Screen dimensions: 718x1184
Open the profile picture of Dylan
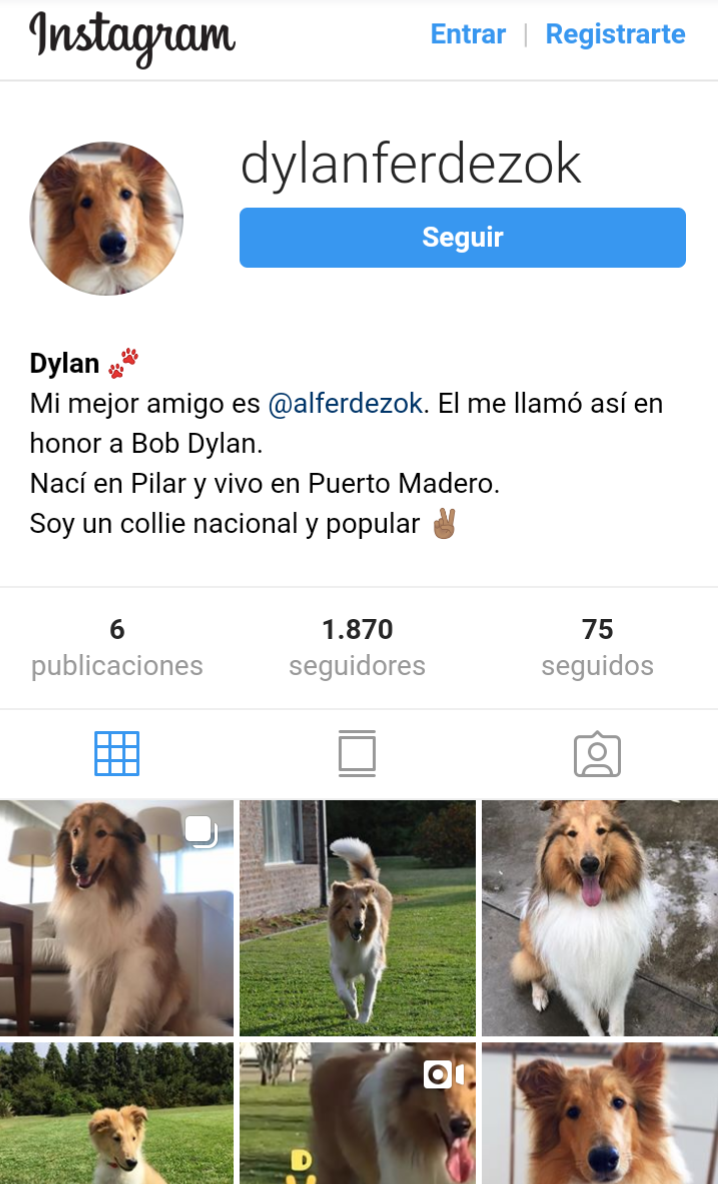click(x=107, y=218)
